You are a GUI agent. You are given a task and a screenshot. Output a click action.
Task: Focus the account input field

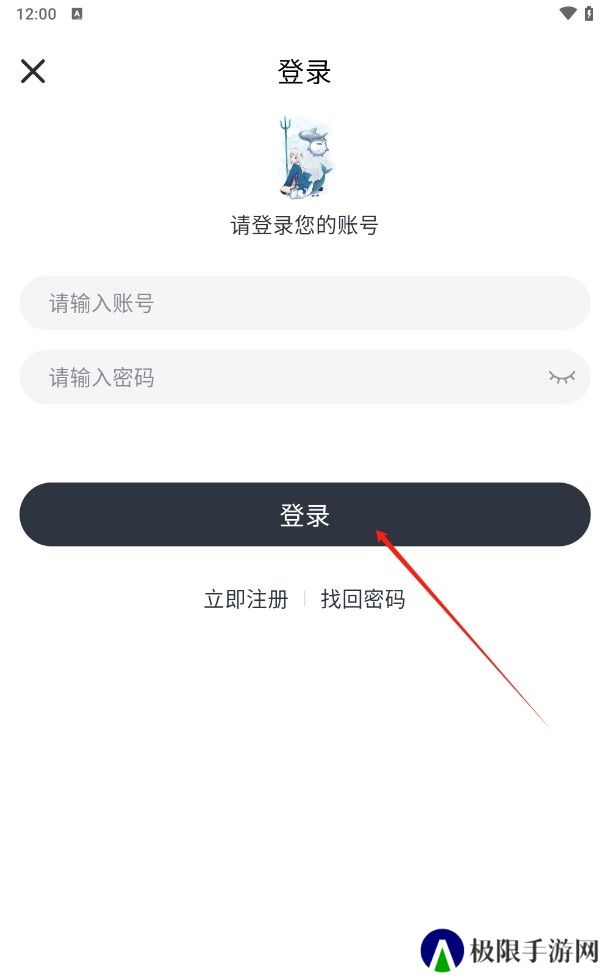pos(305,303)
